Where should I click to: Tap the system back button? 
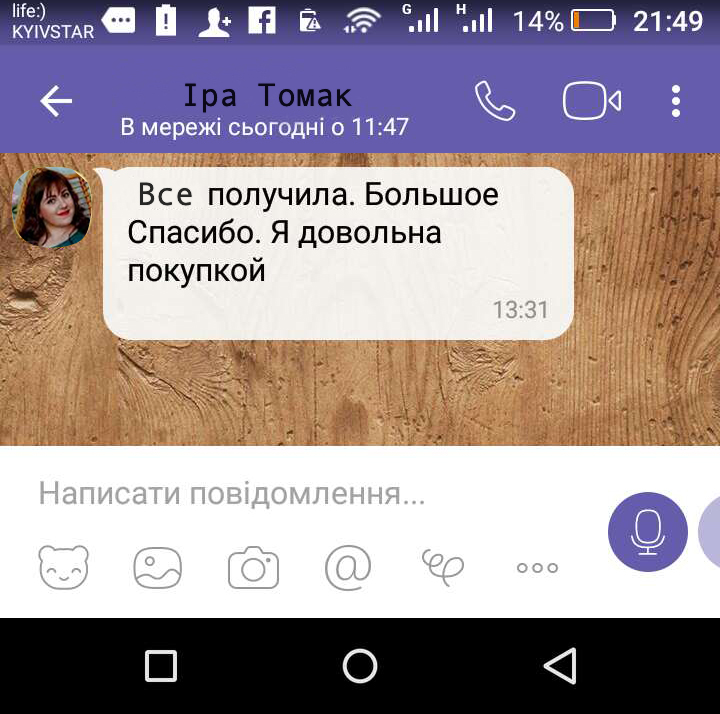pos(559,665)
